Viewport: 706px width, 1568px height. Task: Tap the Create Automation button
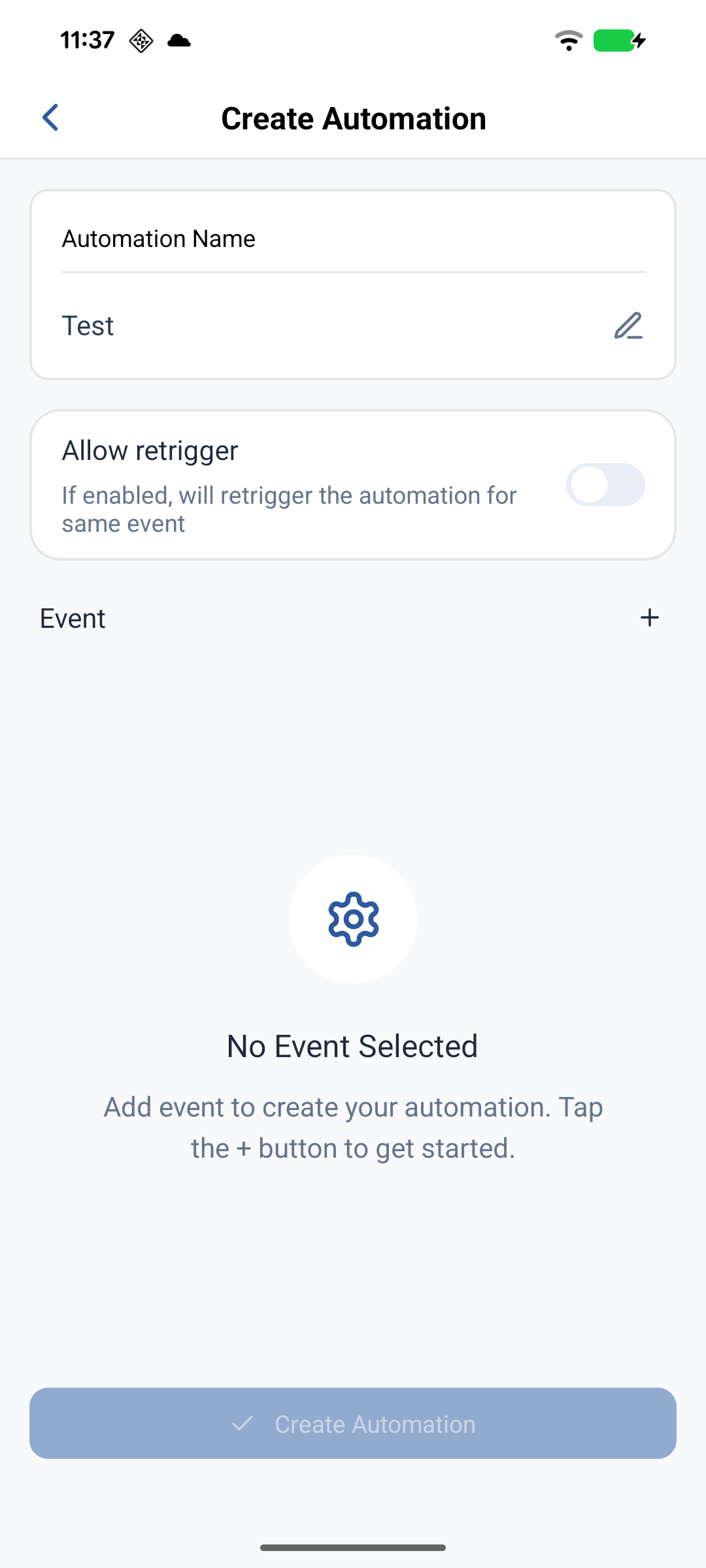point(353,1424)
